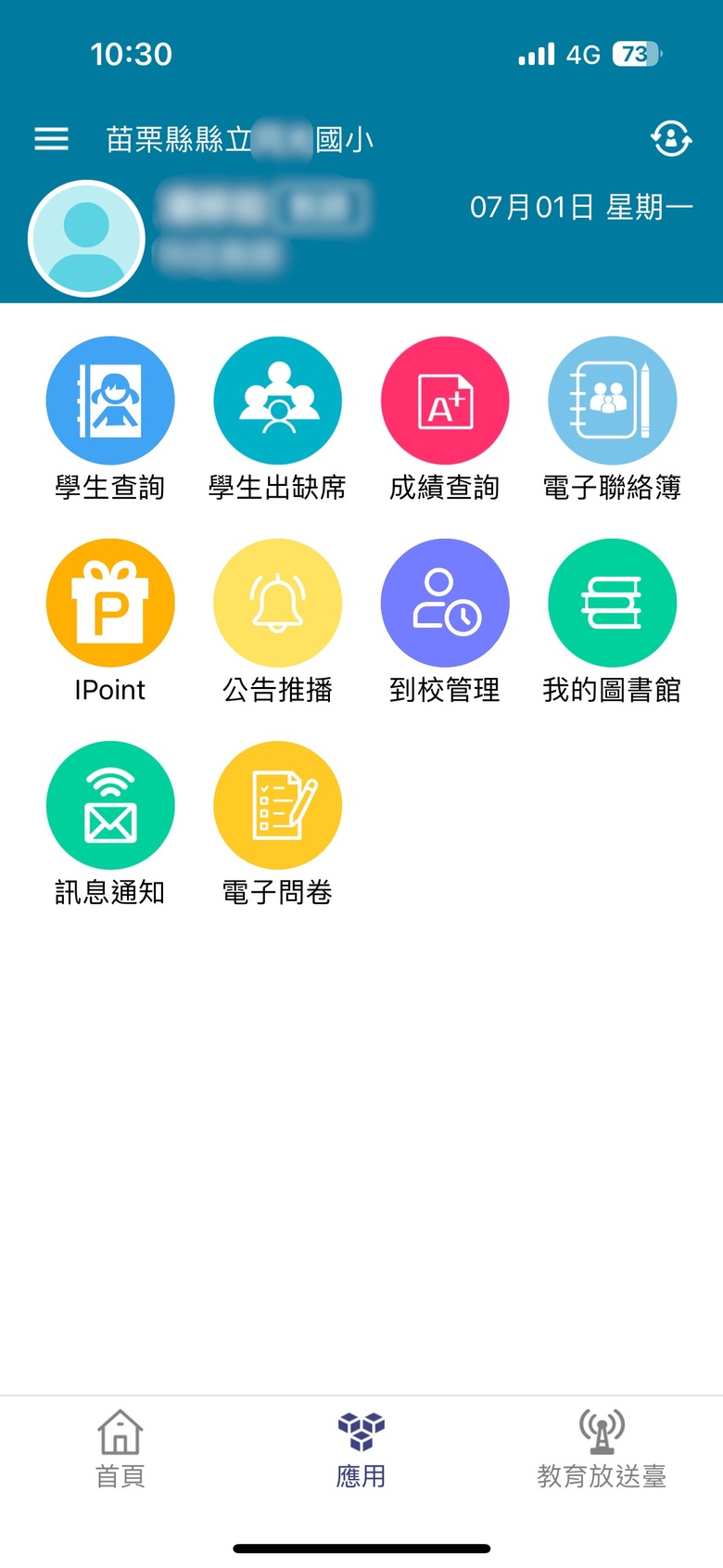This screenshot has width=723, height=1568.
Task: Open the hamburger drawer menu
Action: click(51, 139)
